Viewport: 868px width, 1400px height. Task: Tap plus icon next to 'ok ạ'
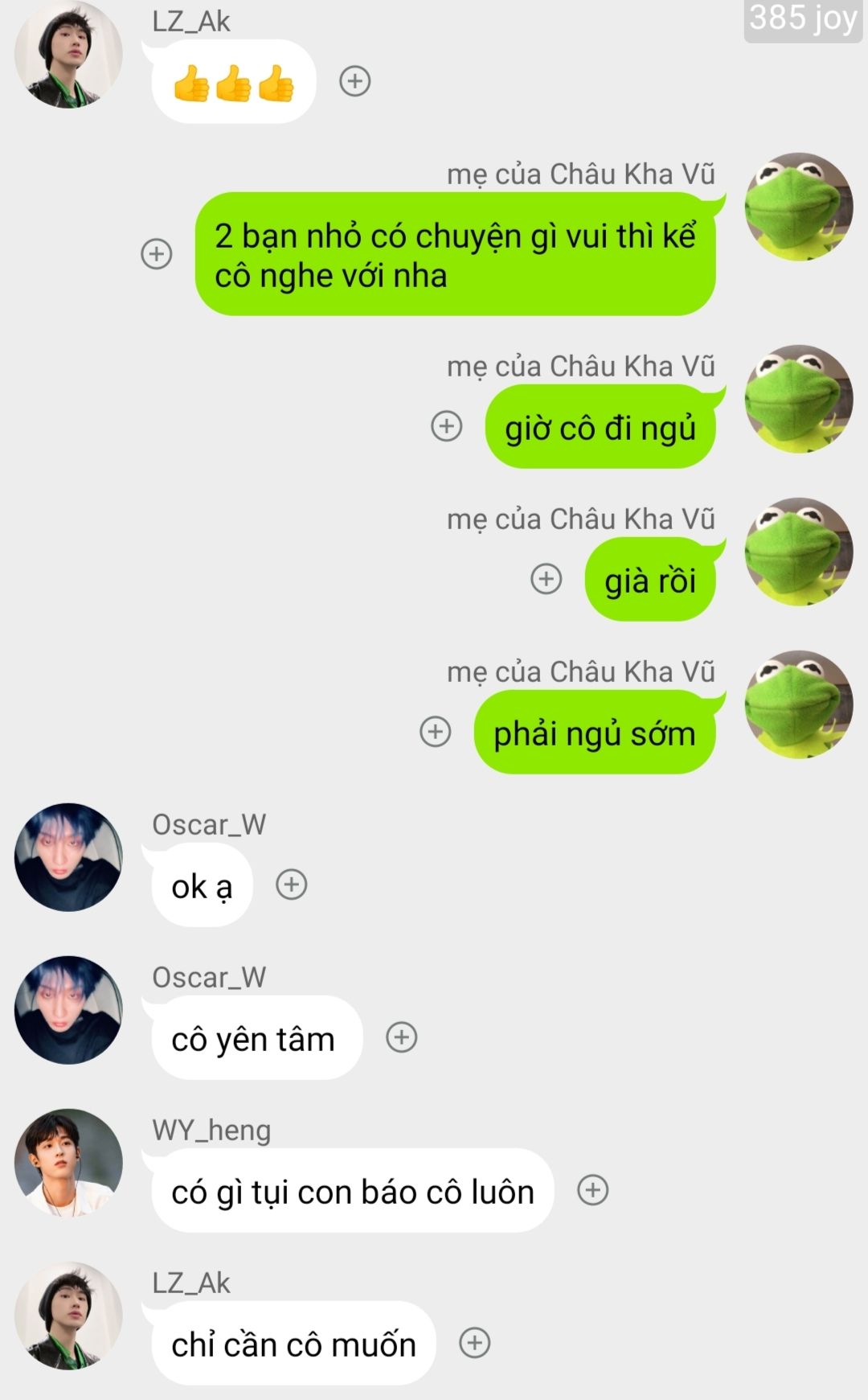(292, 885)
